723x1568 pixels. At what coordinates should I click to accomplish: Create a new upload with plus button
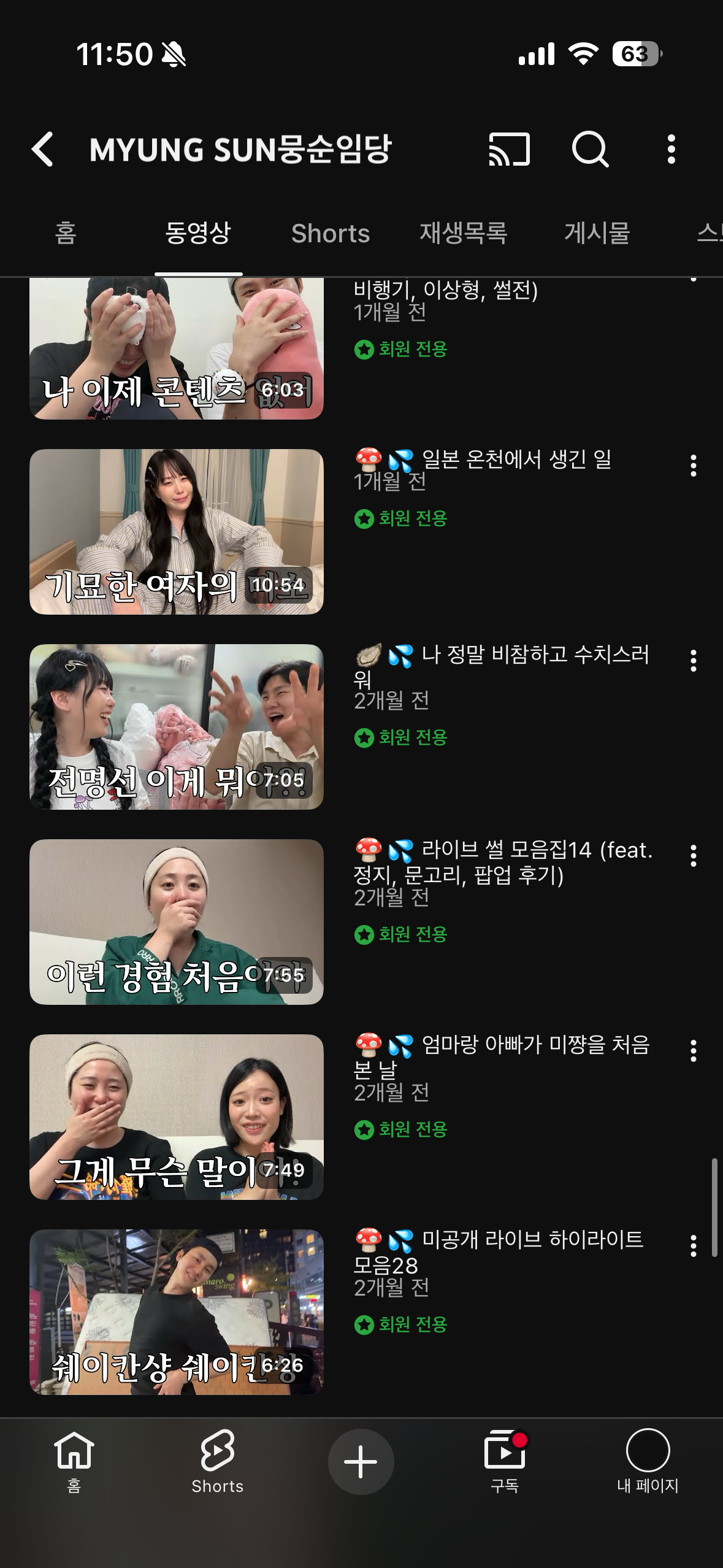(x=361, y=1461)
